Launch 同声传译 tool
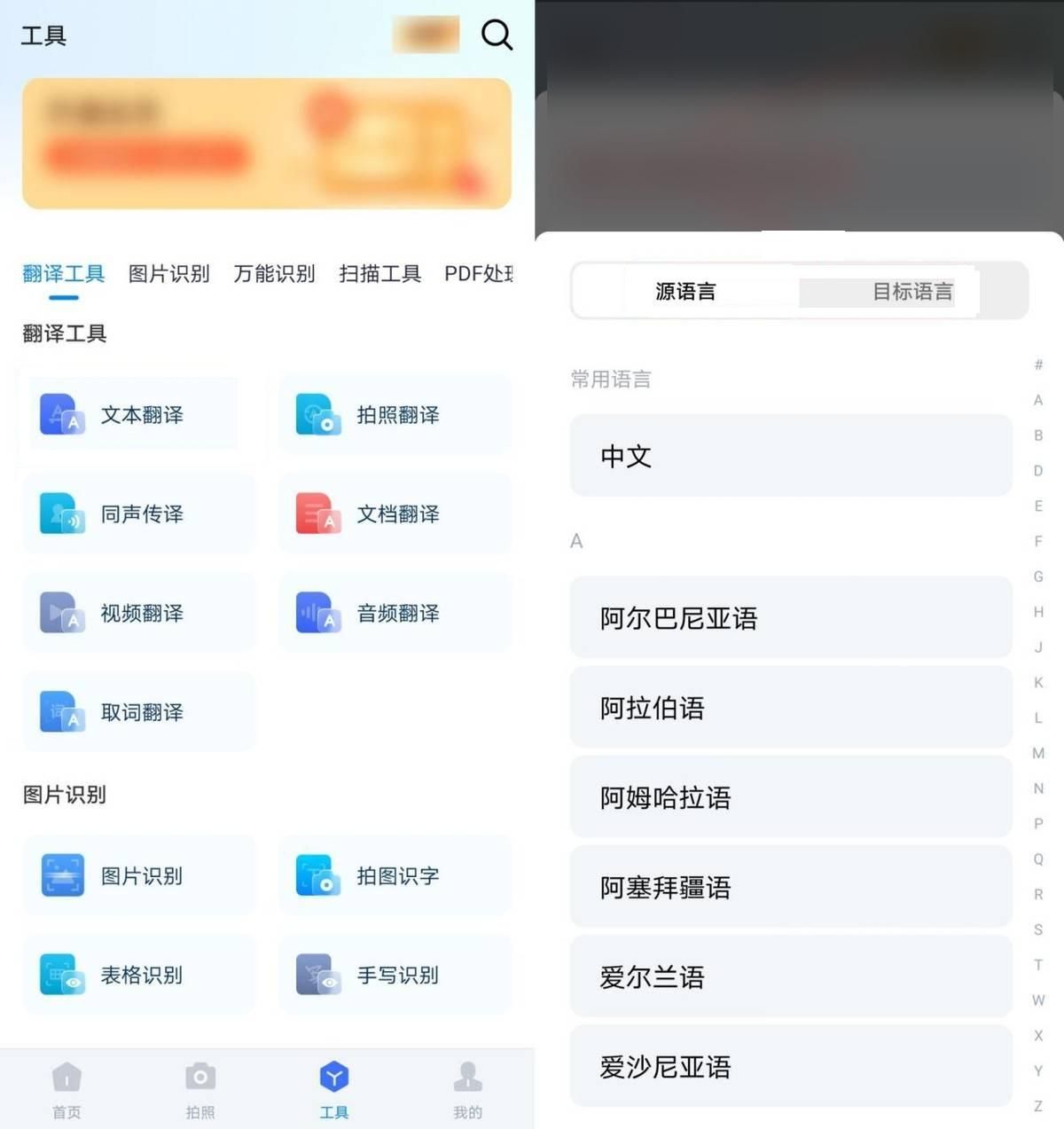The width and height of the screenshot is (1064, 1129). coord(138,514)
